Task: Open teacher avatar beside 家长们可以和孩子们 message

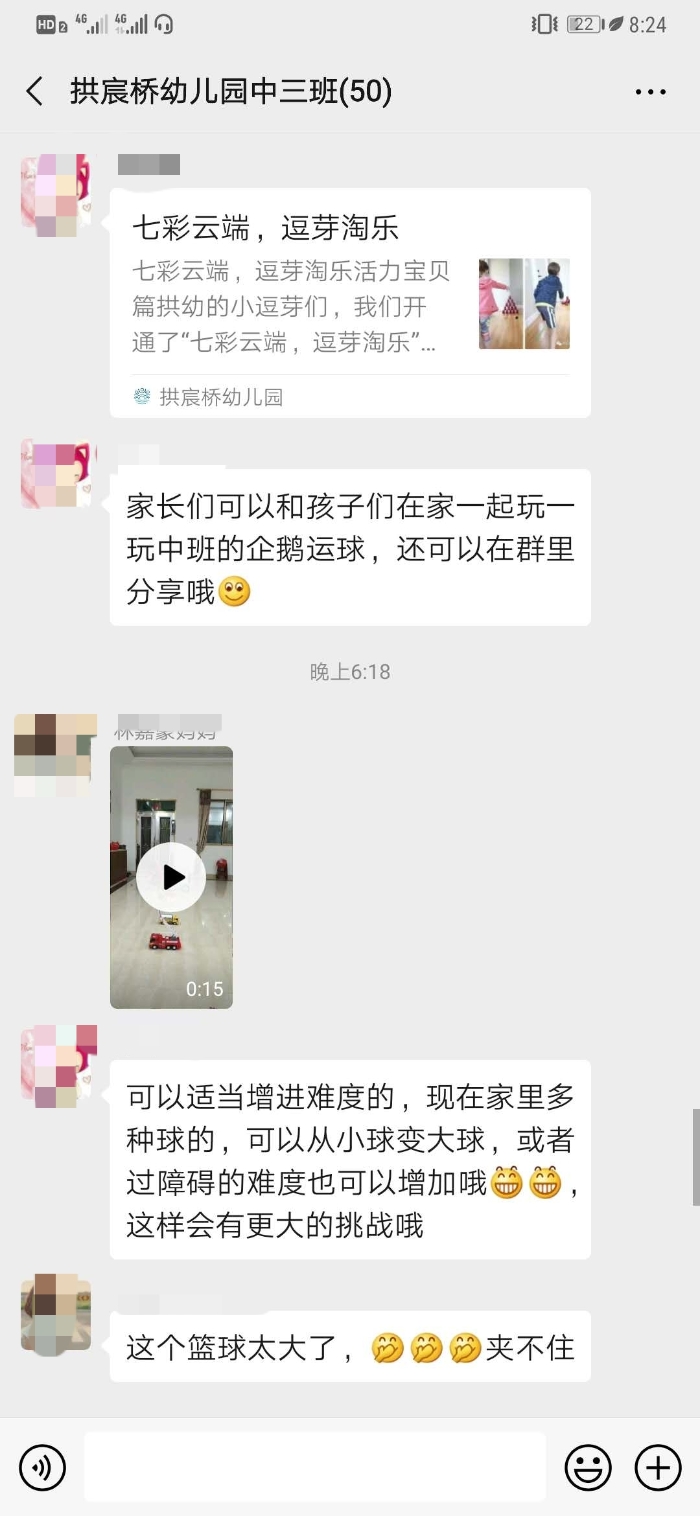Action: tap(58, 473)
